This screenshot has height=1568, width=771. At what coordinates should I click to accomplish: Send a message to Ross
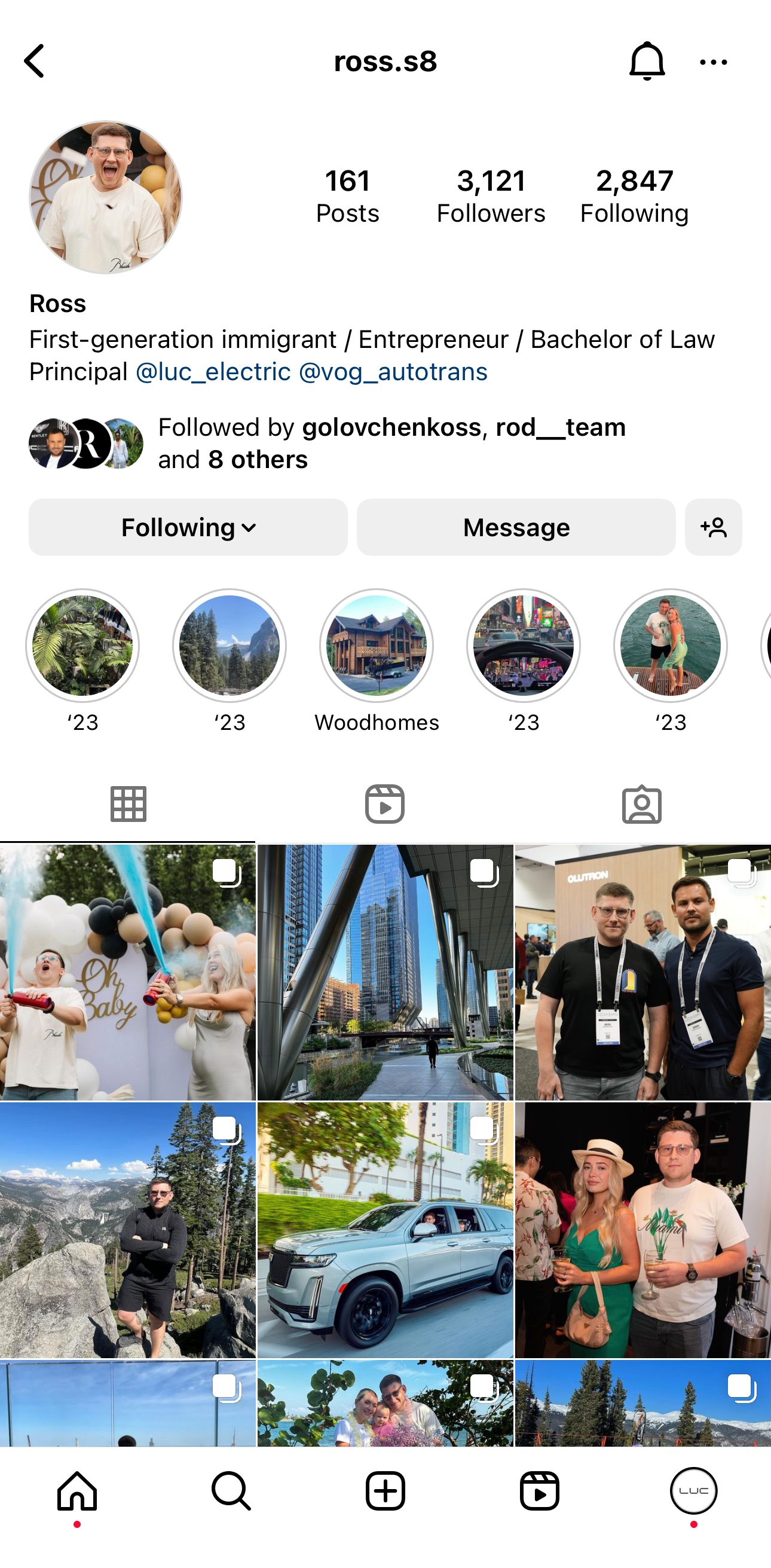516,527
